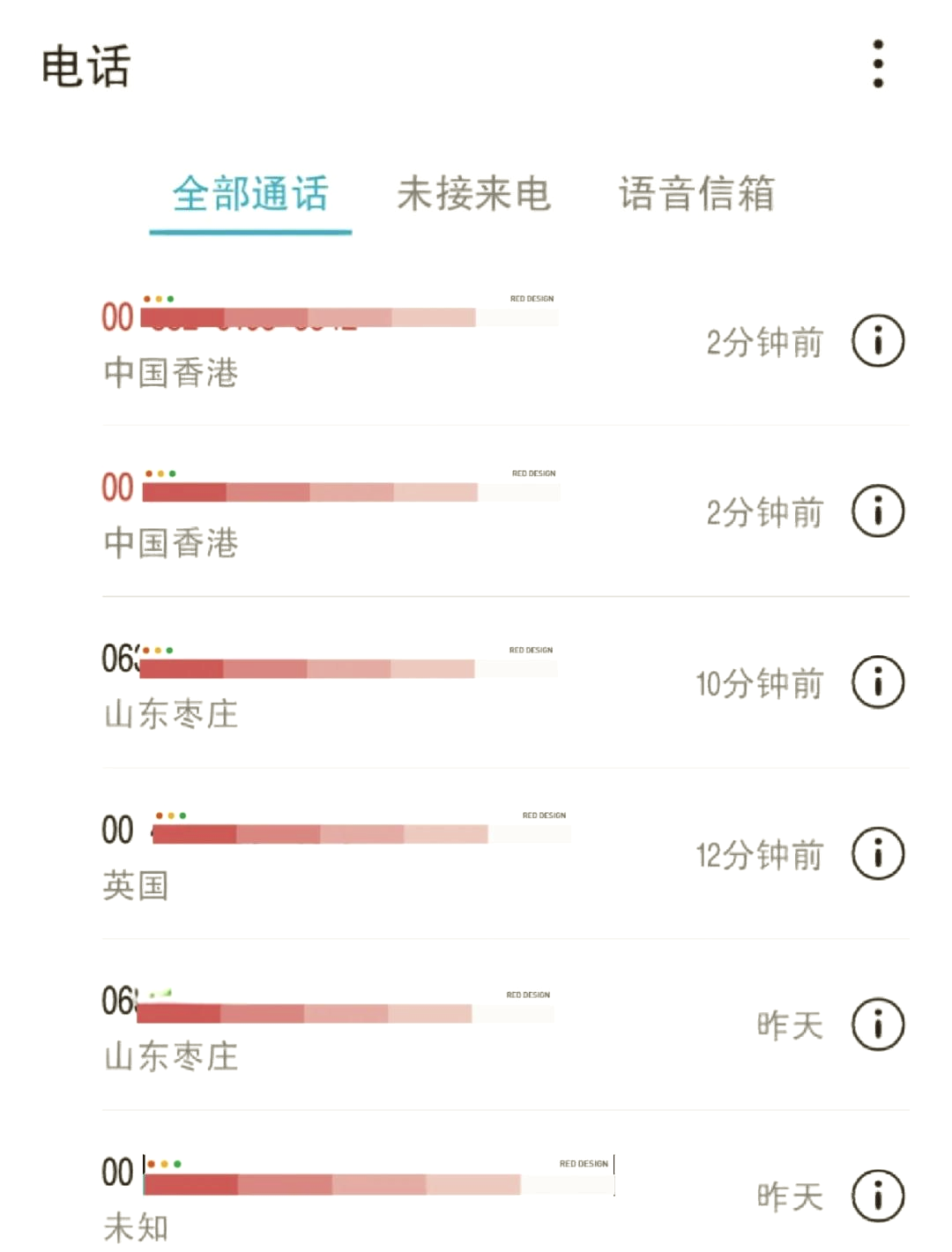Switch to the 未接来电 tab

click(x=473, y=194)
